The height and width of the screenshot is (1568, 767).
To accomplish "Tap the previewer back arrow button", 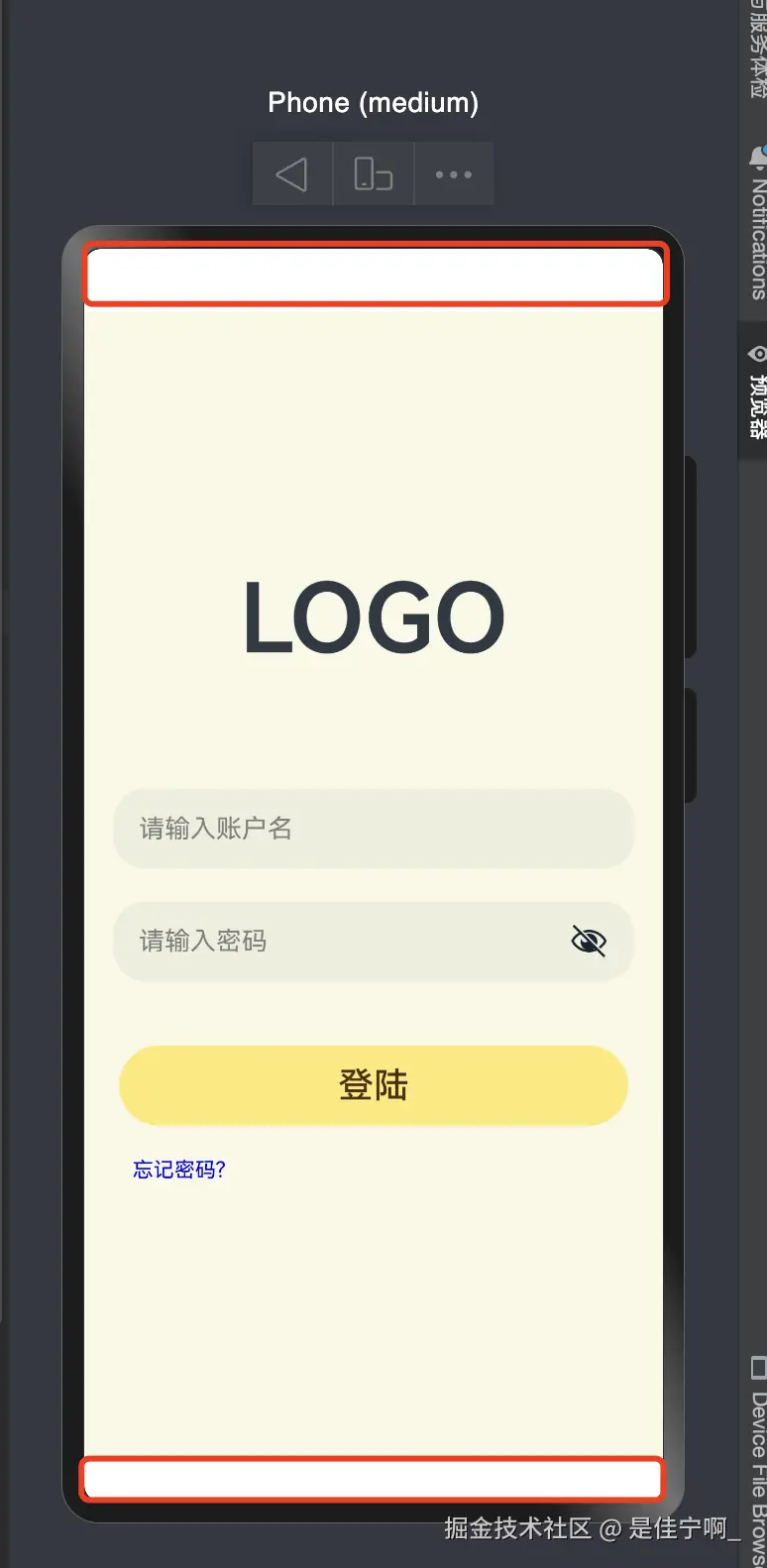I will click(x=291, y=174).
